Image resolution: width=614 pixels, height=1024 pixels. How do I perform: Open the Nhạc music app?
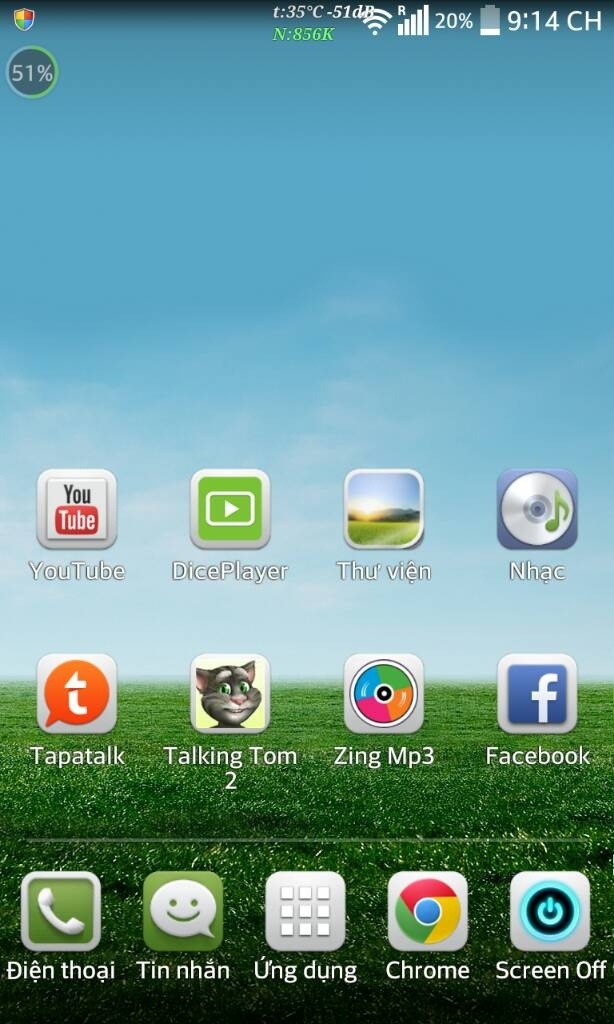(x=537, y=510)
